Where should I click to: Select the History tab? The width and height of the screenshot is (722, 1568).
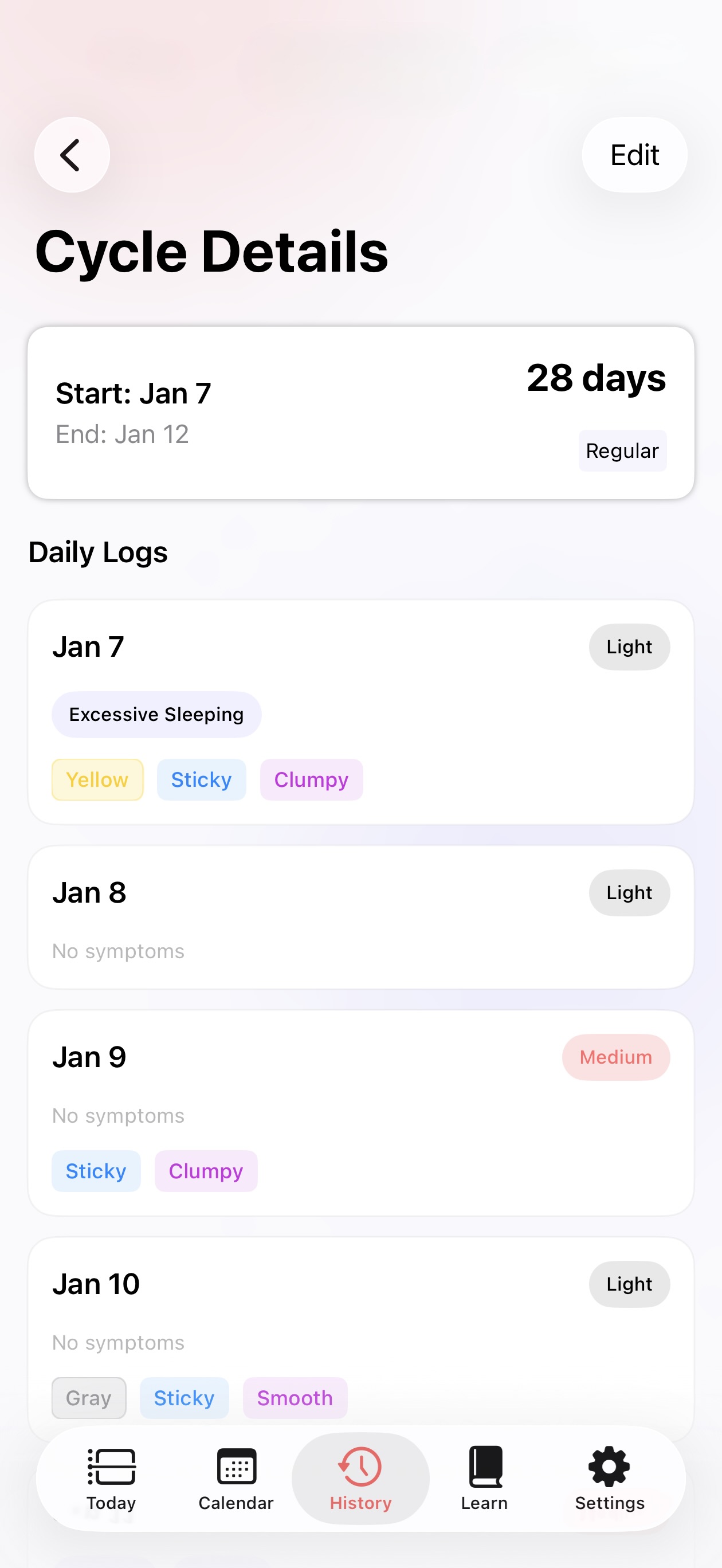click(x=360, y=1478)
